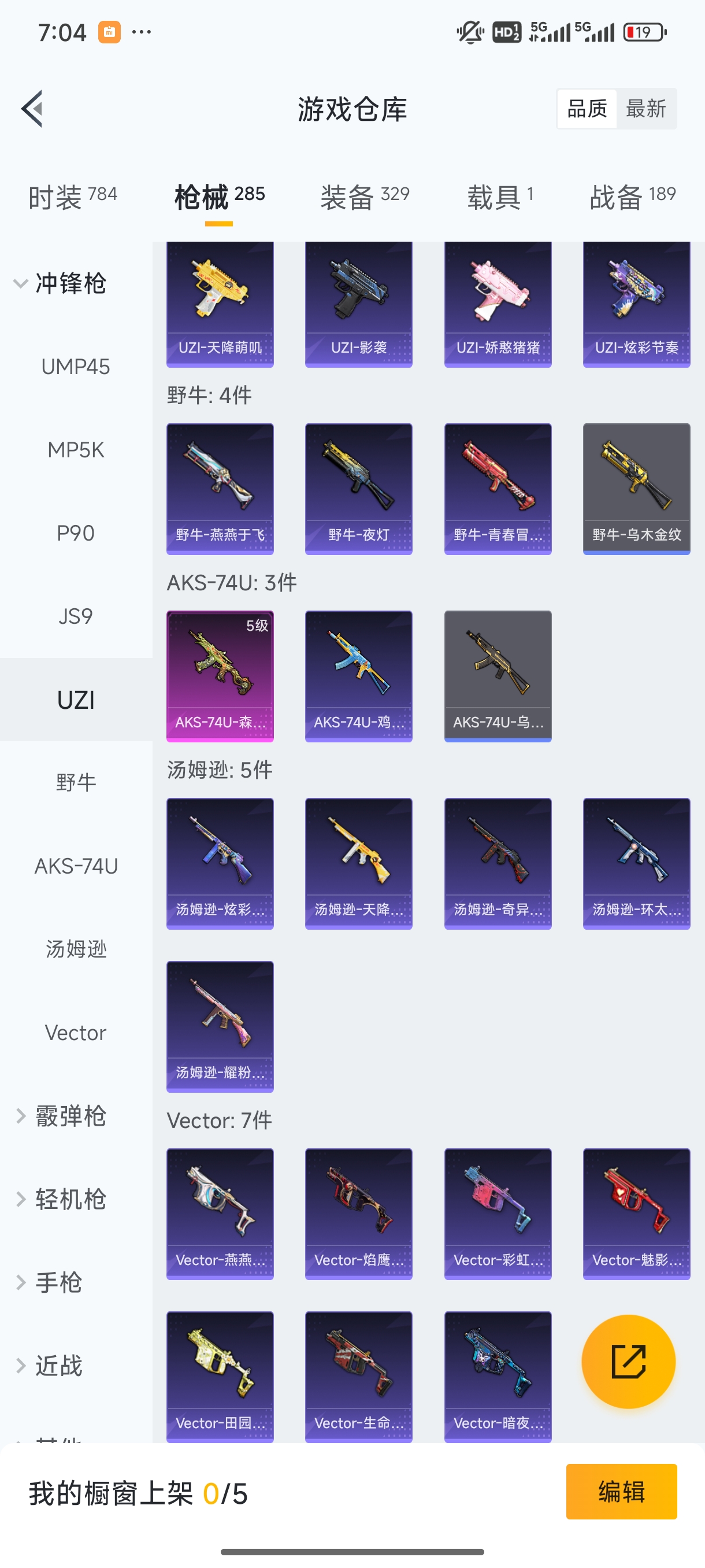Open the 野牛-乌木金纹 skin

click(636, 489)
